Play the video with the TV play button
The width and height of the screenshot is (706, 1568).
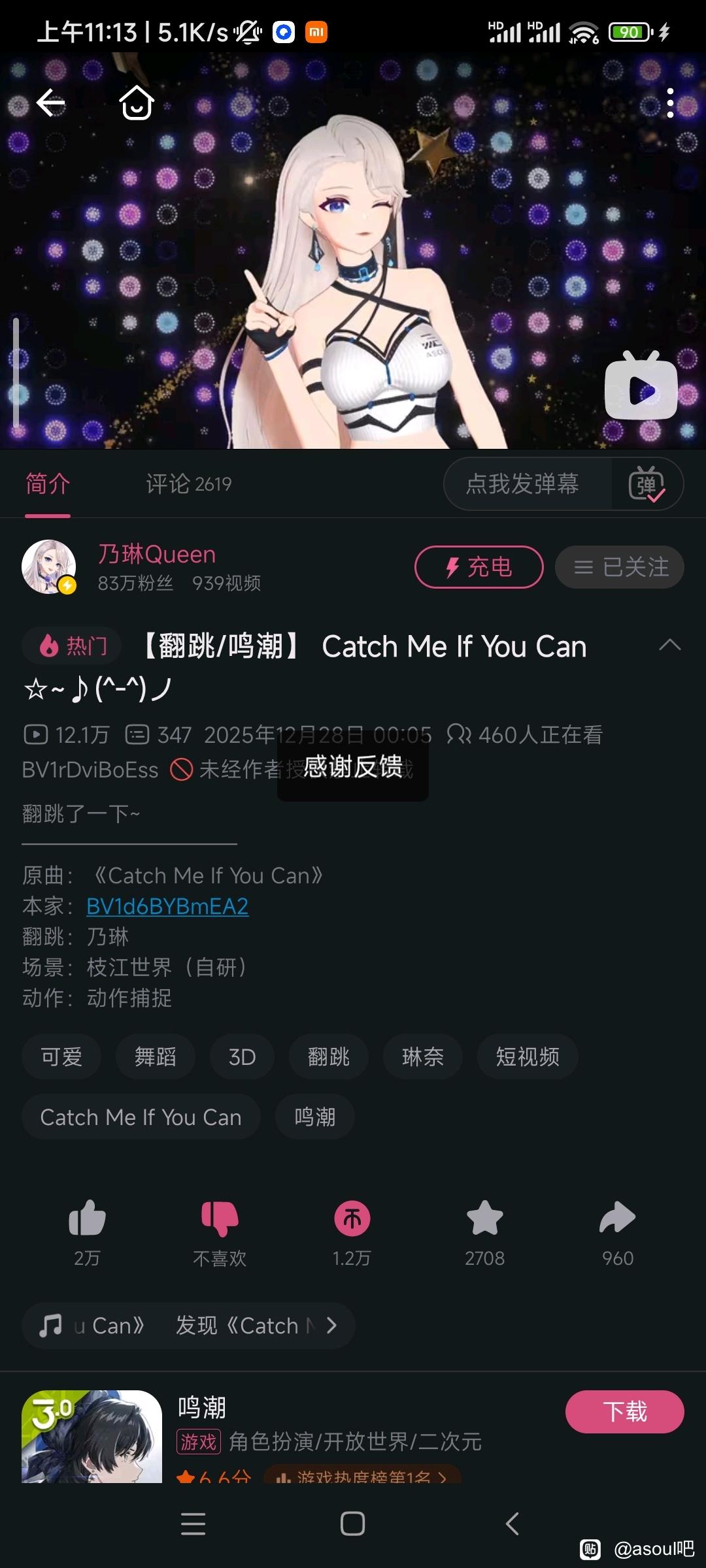tap(641, 390)
